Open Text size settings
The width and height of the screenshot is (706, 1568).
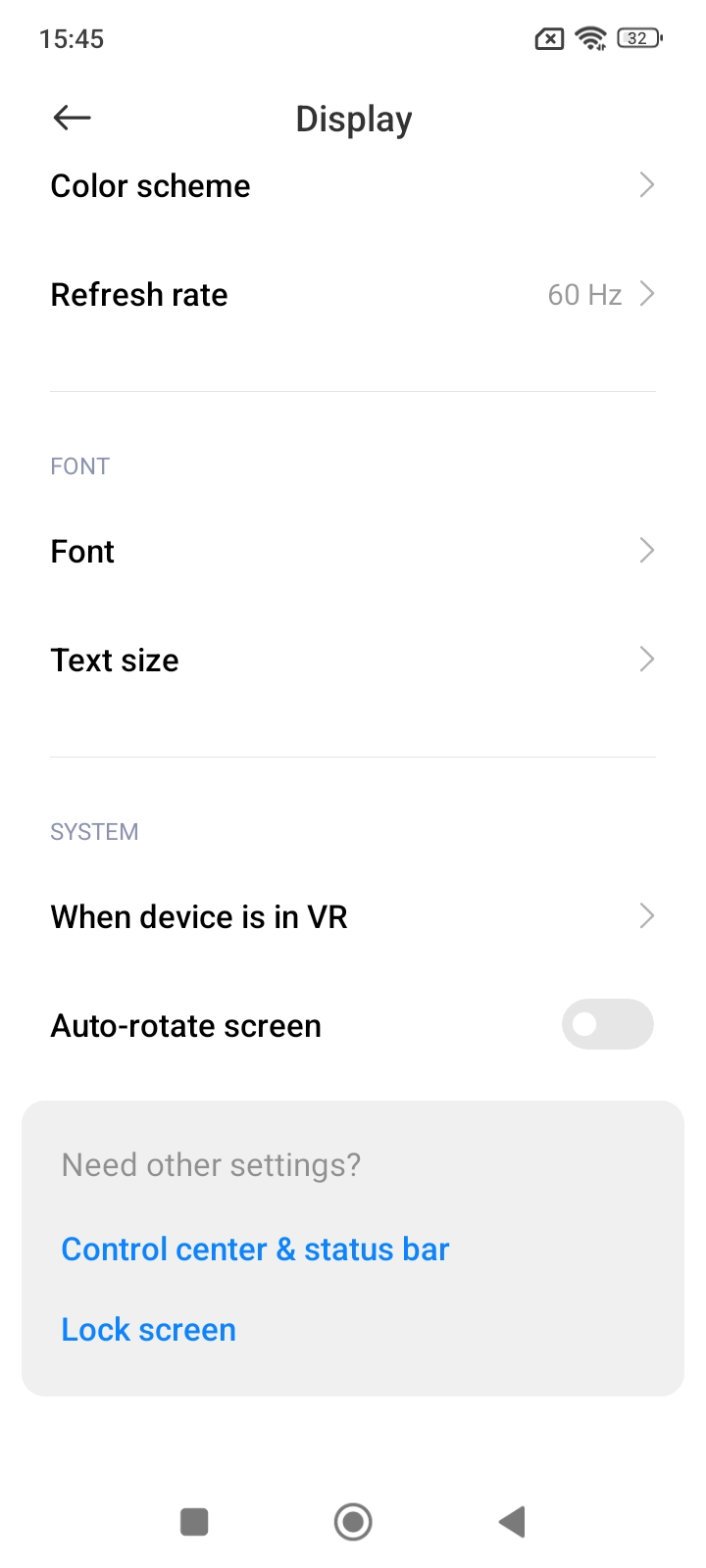tap(353, 661)
